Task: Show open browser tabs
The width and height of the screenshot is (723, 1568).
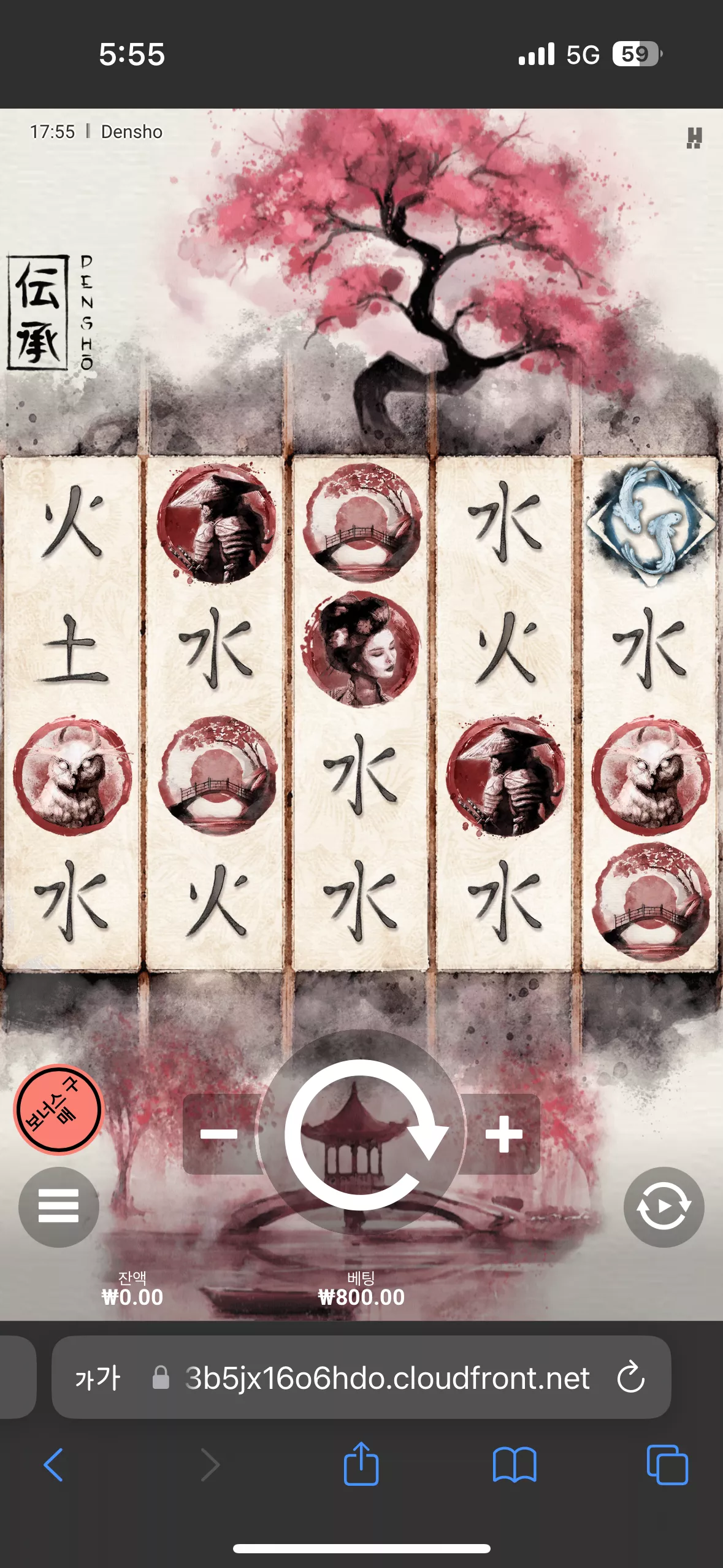Action: tap(667, 1465)
